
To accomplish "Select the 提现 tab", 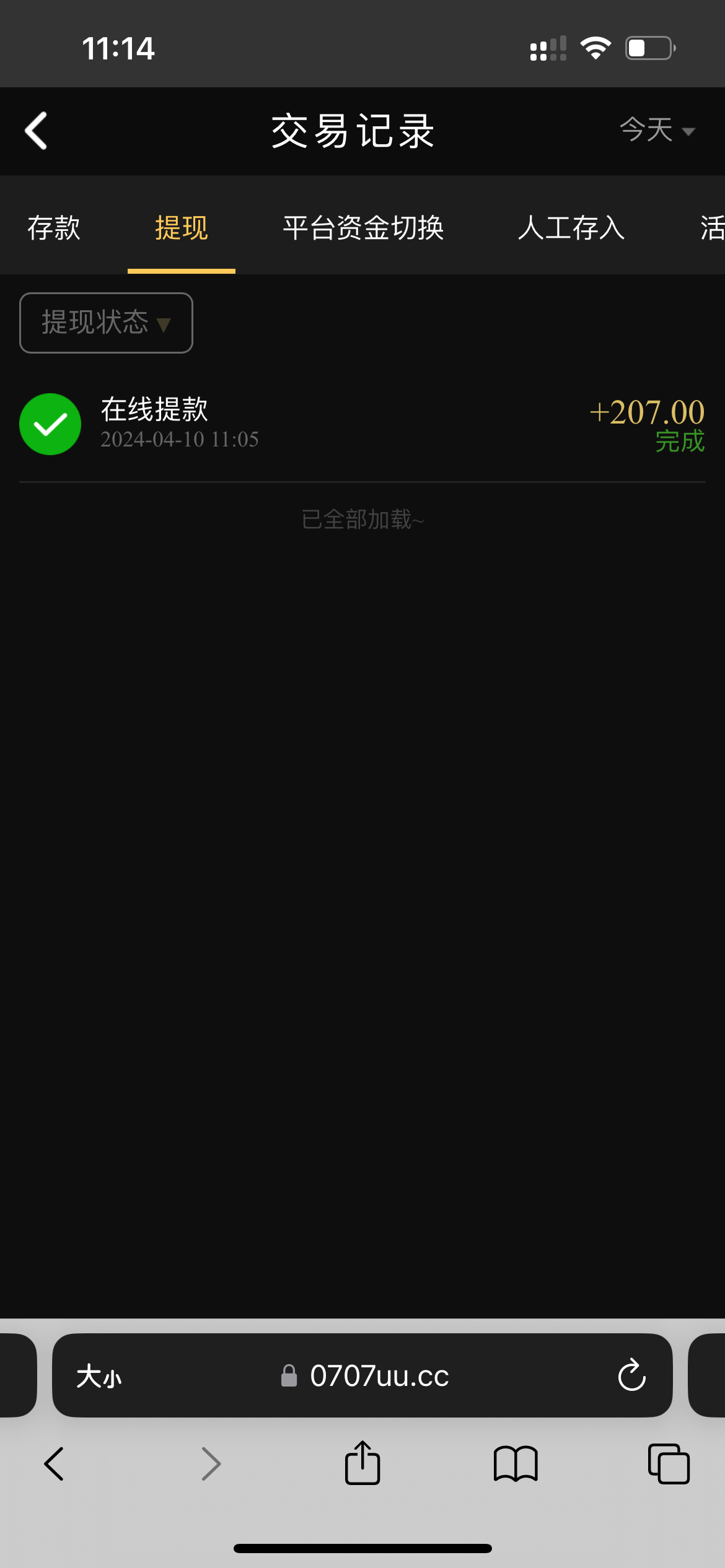I will tap(181, 228).
